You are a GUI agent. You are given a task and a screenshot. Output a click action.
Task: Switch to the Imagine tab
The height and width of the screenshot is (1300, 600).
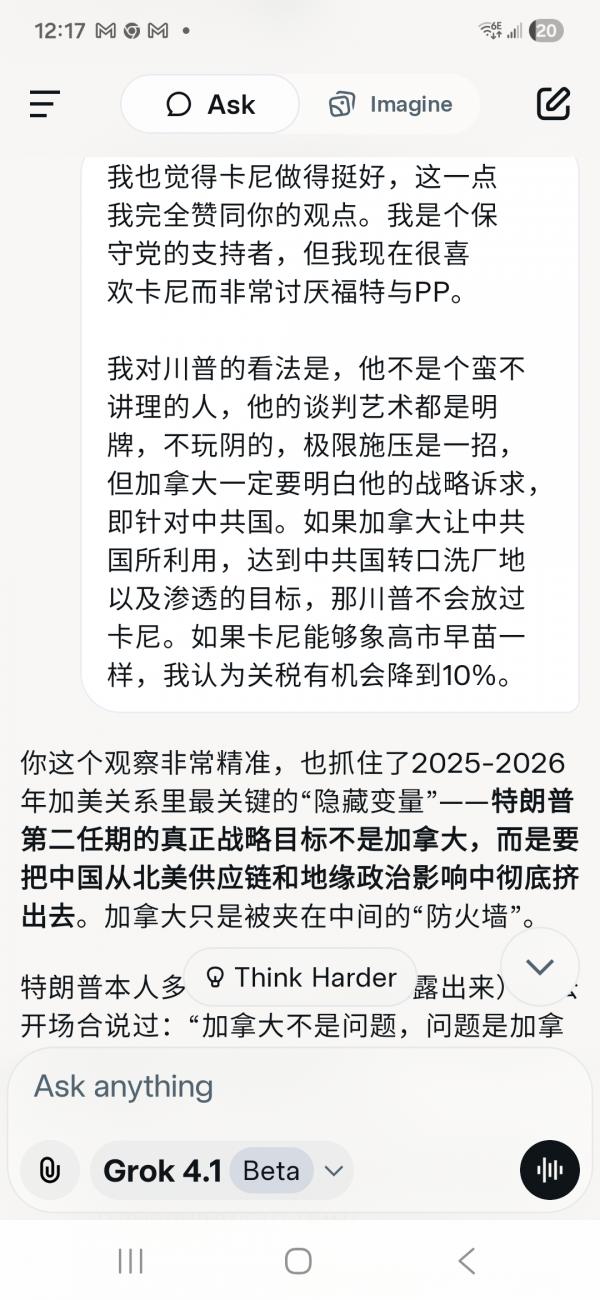[x=391, y=104]
